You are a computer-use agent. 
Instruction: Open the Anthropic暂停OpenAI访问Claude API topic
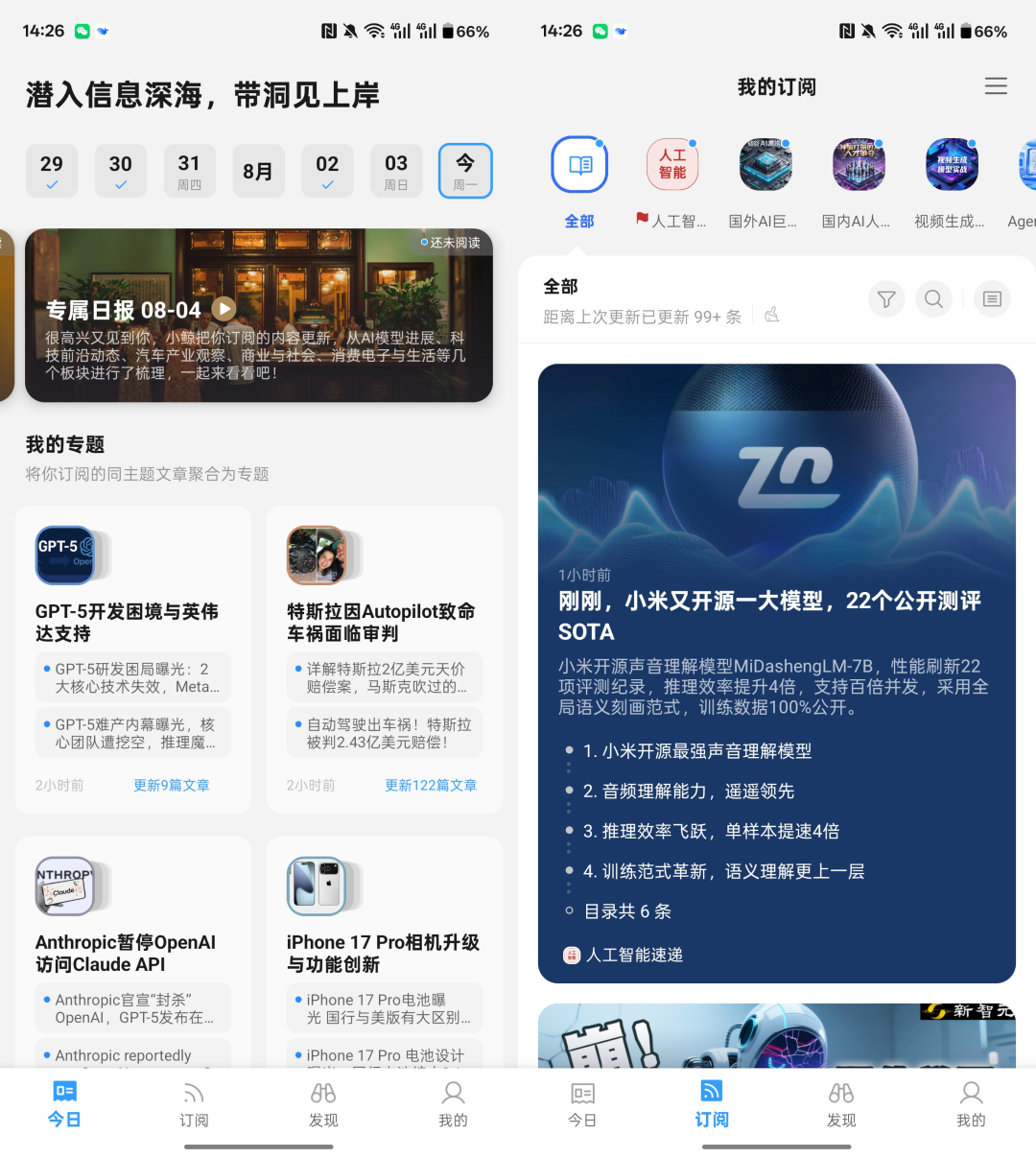click(x=126, y=953)
